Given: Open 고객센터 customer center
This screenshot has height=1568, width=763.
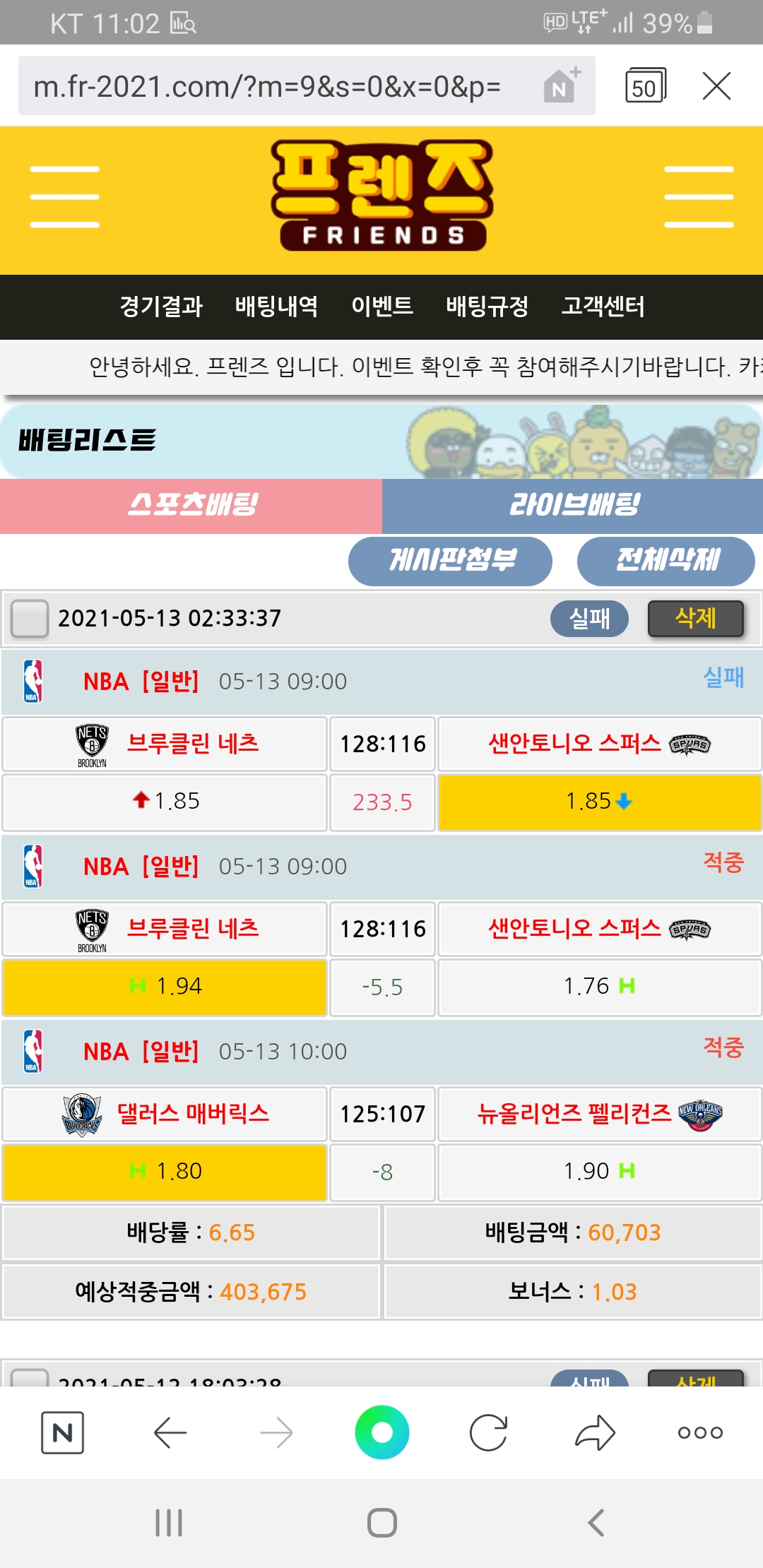Looking at the screenshot, I should 603,307.
